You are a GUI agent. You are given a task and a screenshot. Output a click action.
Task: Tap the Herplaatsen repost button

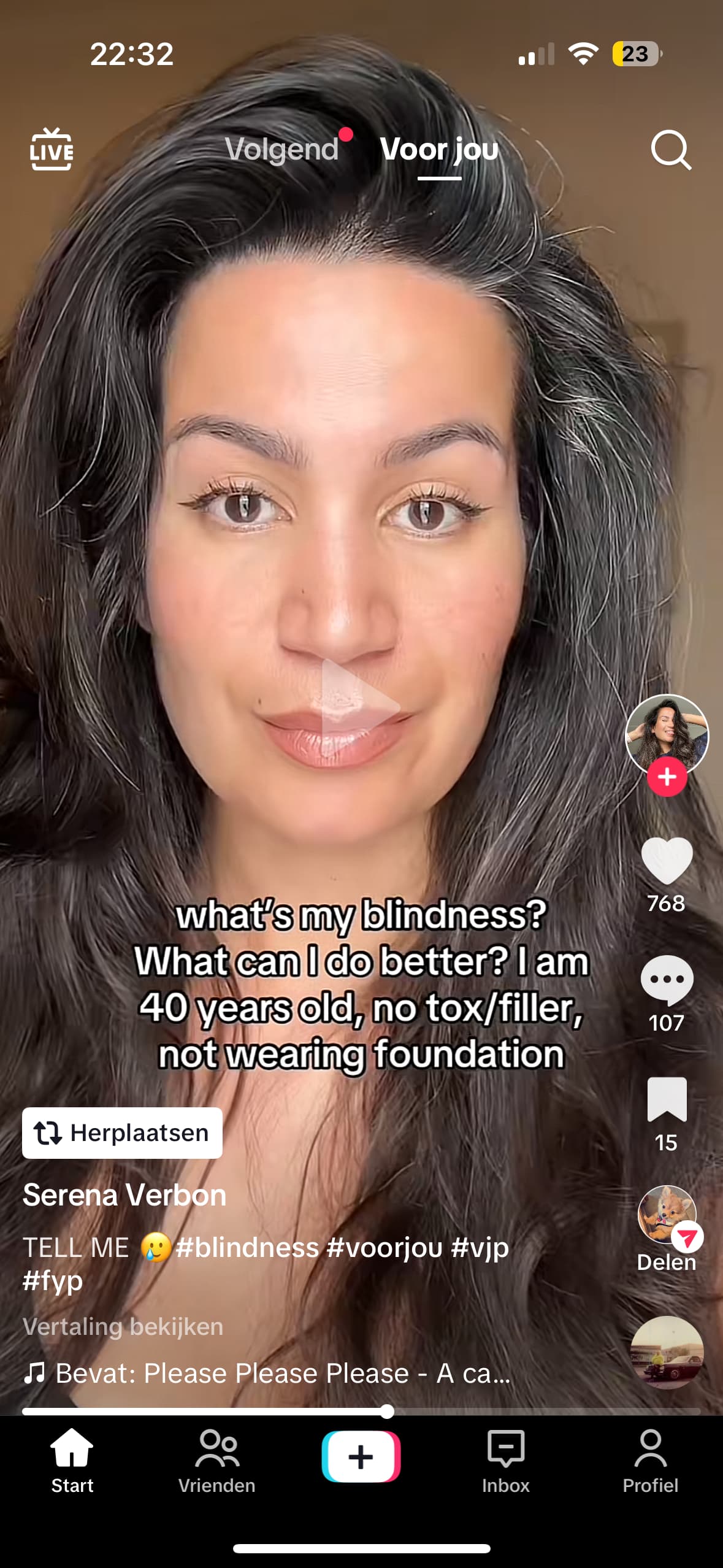[x=122, y=1133]
